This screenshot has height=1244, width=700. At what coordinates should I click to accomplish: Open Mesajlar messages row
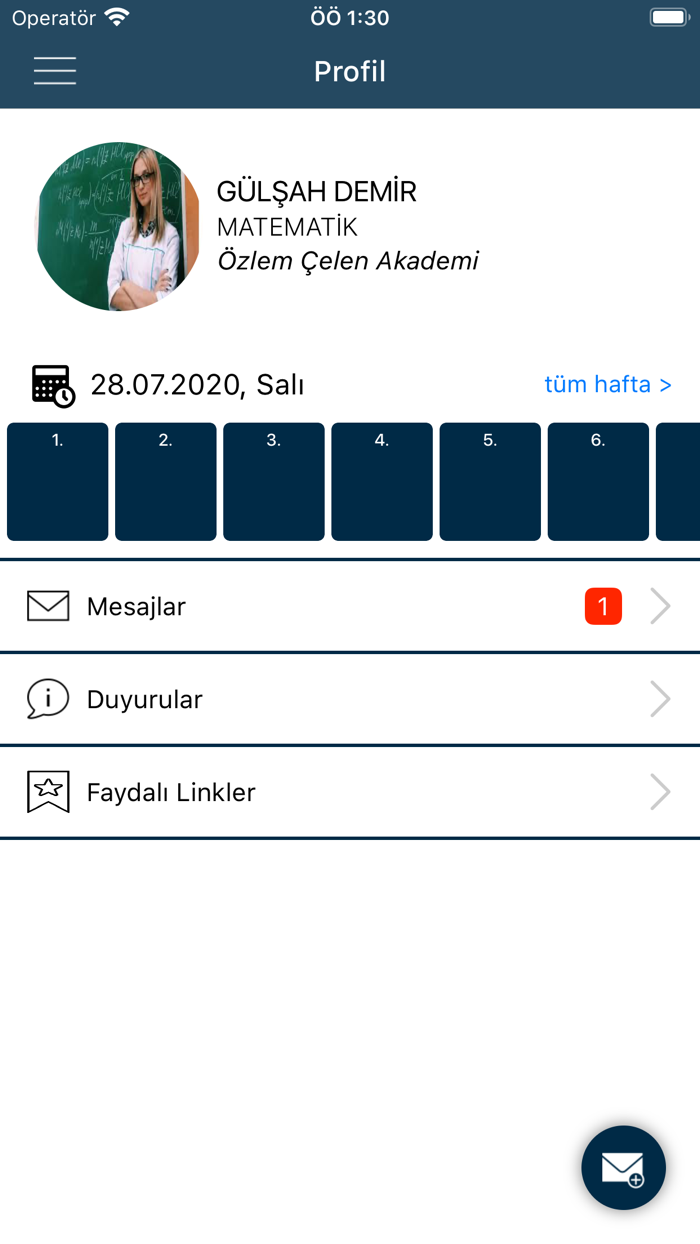pyautogui.click(x=350, y=606)
